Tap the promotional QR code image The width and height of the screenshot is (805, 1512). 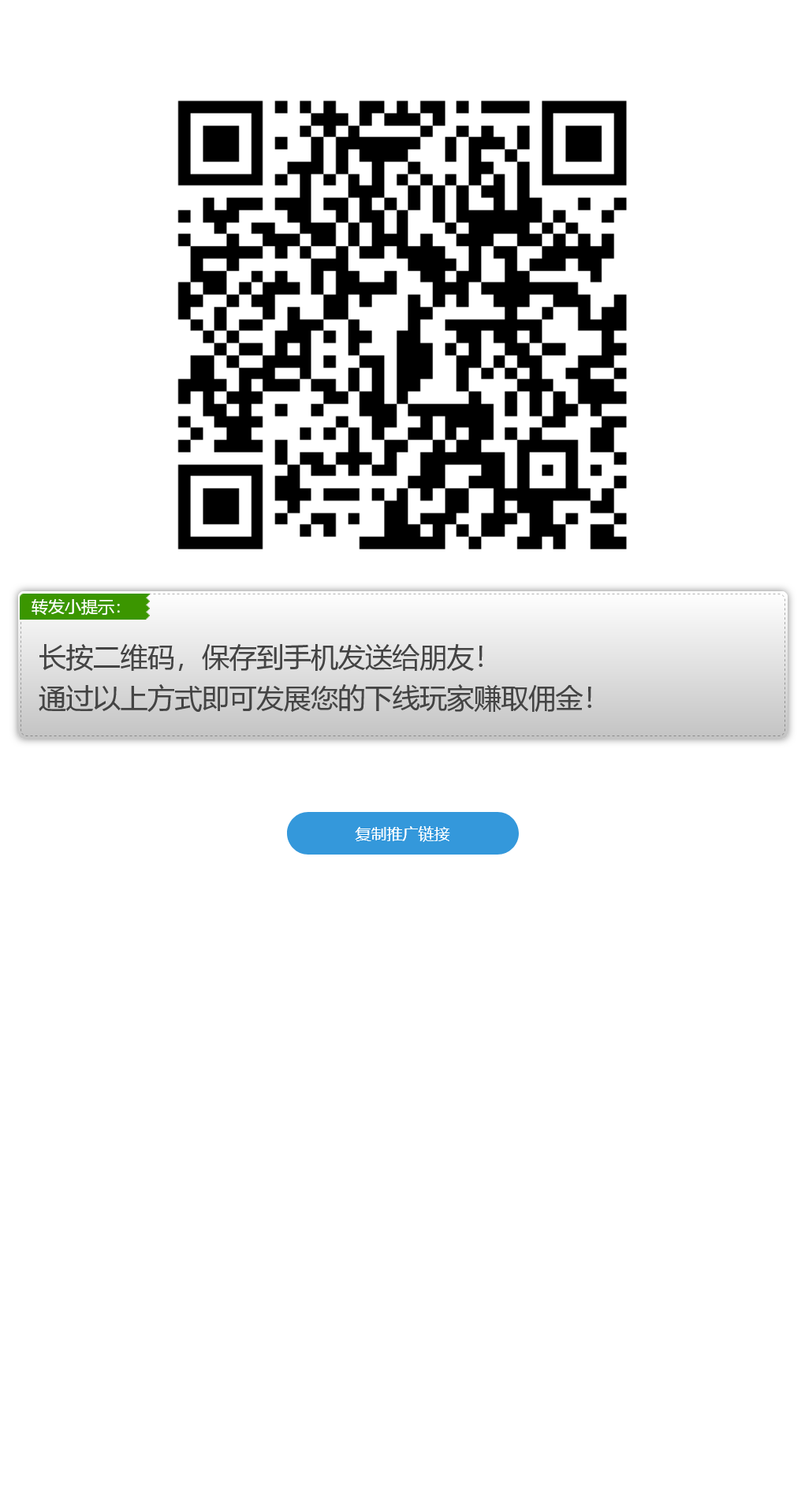(402, 322)
